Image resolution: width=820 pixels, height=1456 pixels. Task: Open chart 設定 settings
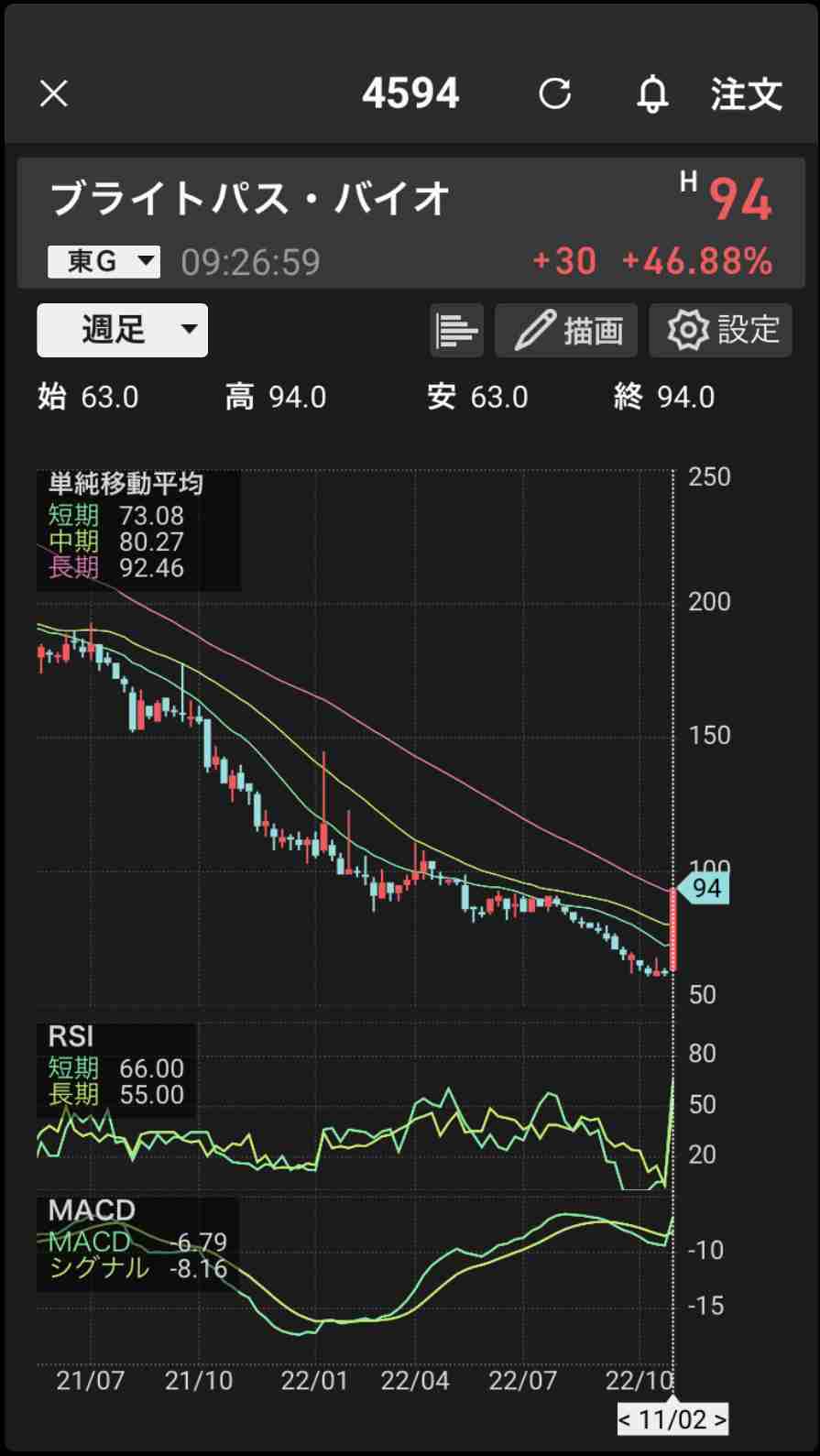(x=721, y=331)
